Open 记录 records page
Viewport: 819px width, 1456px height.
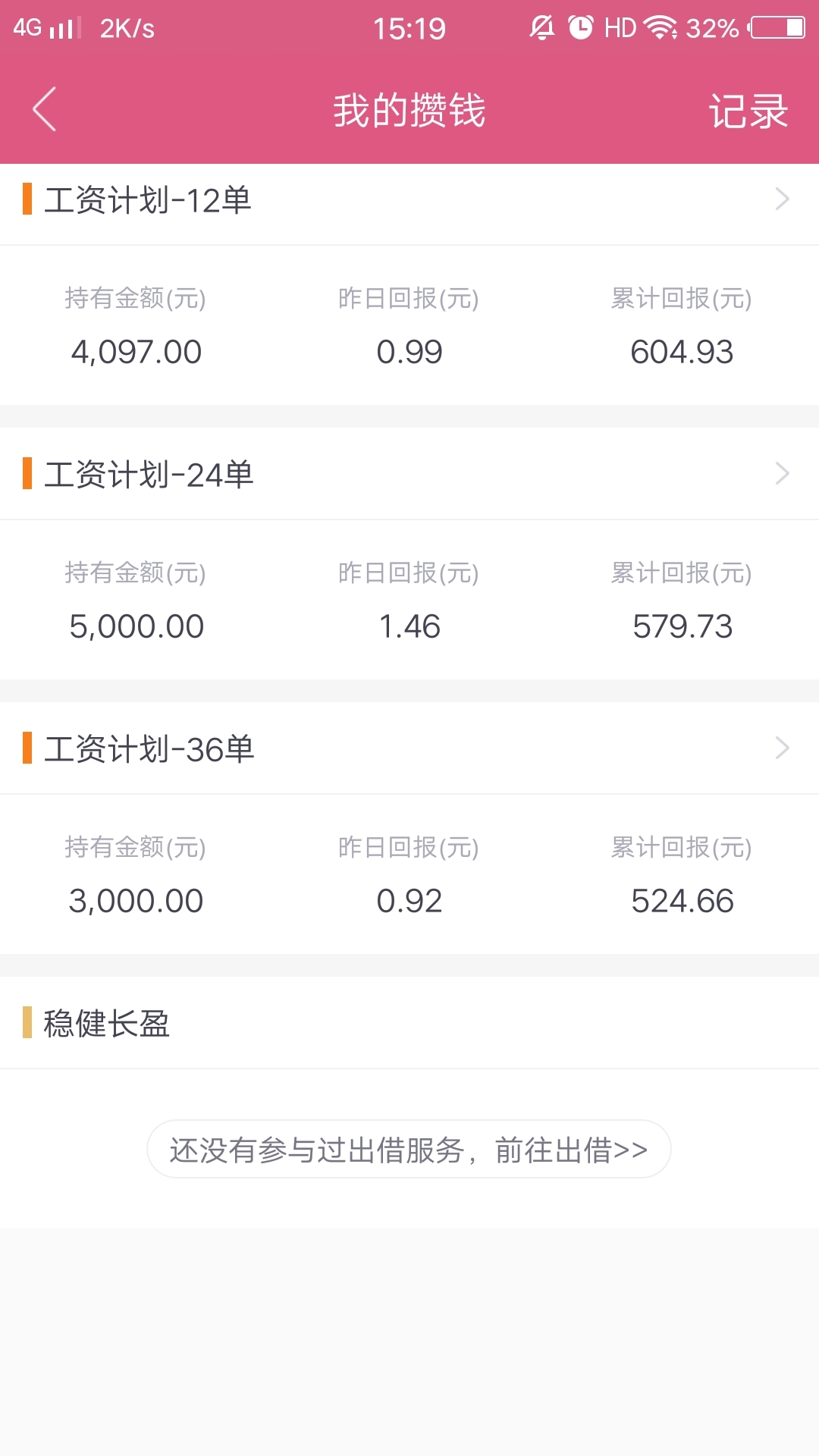click(x=748, y=111)
